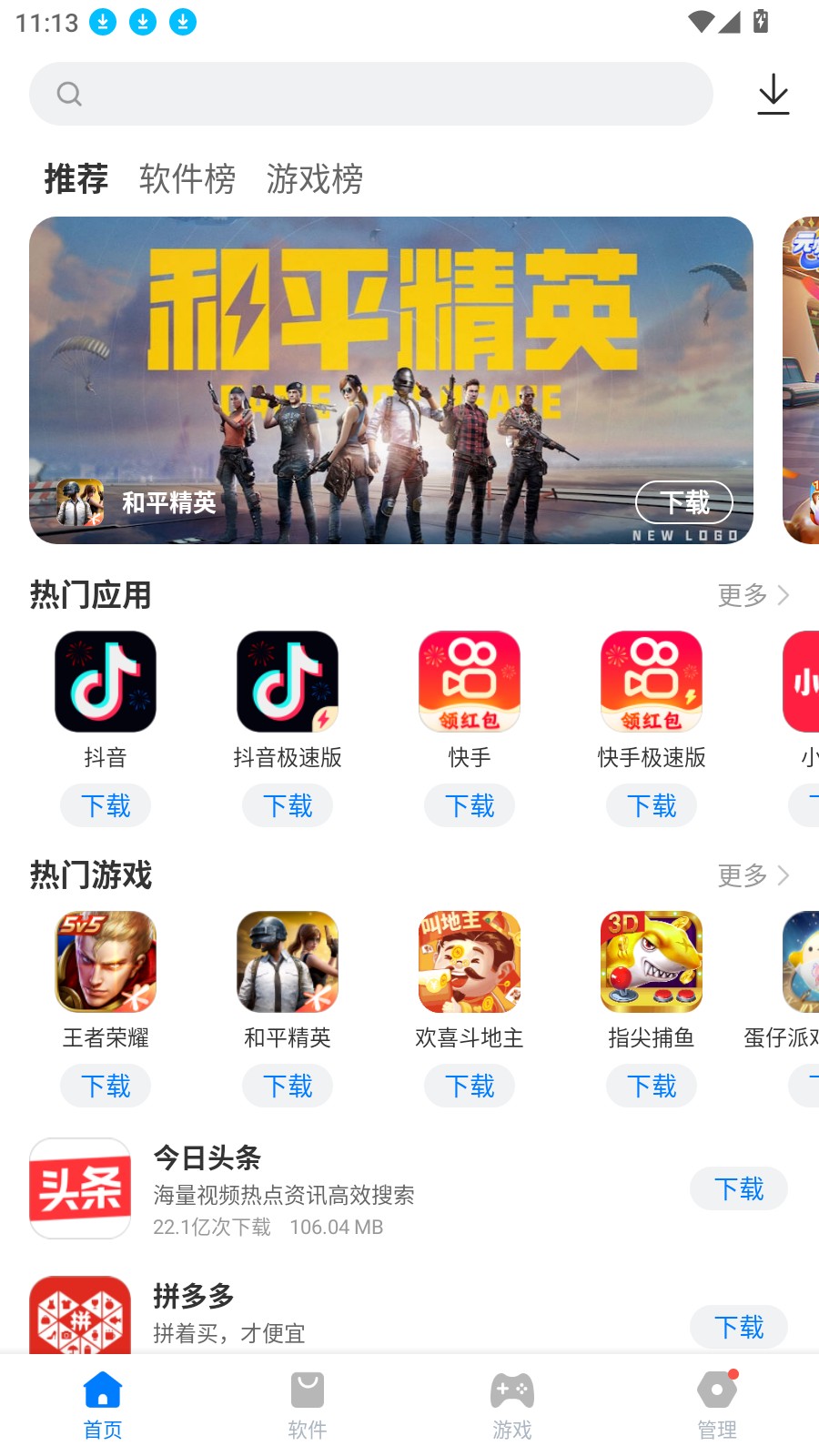This screenshot has width=819, height=1456.
Task: Go to the 软件 bottom tab
Action: (x=308, y=1406)
